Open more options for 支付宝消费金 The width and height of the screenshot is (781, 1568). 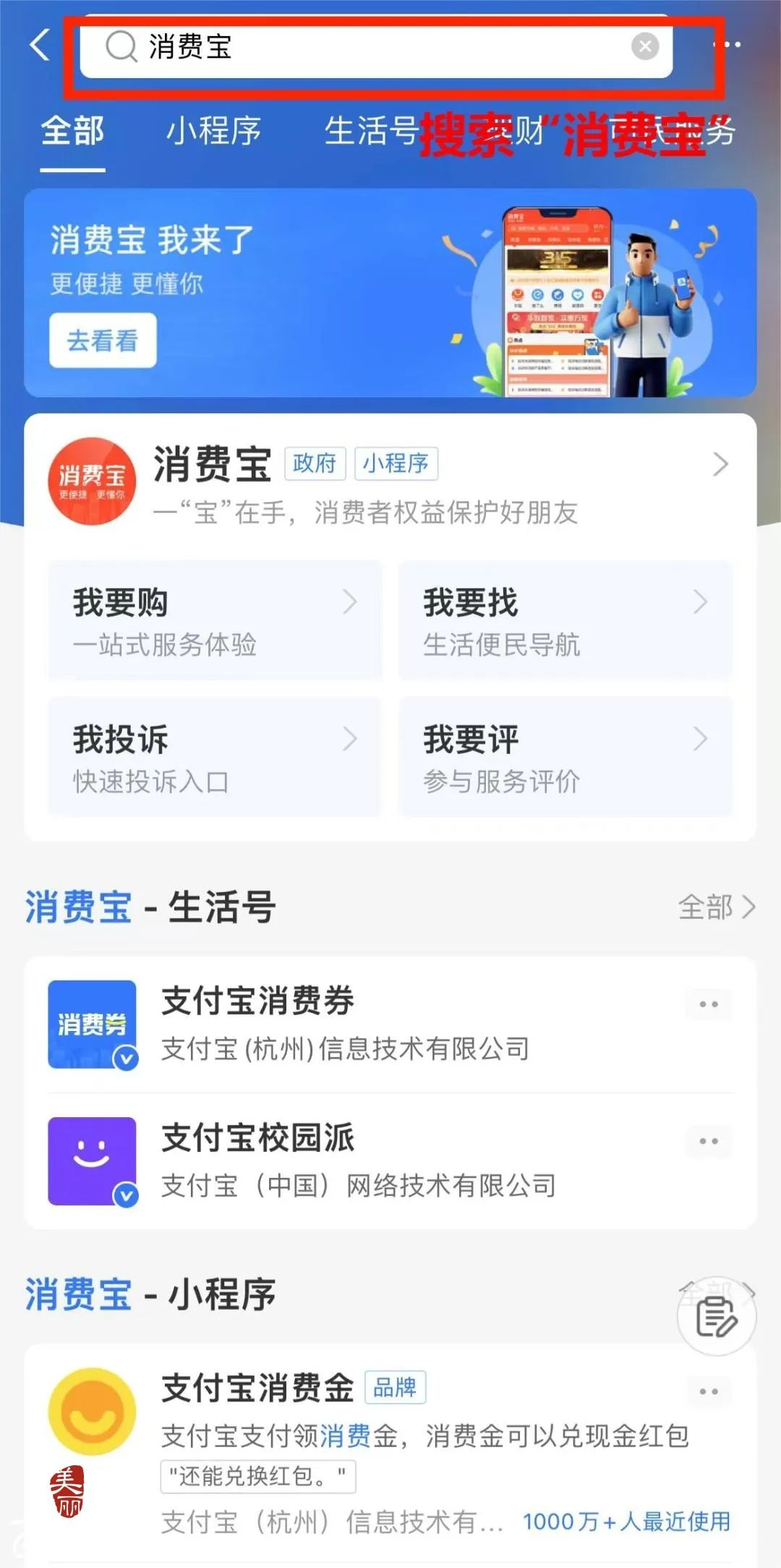tap(709, 1391)
